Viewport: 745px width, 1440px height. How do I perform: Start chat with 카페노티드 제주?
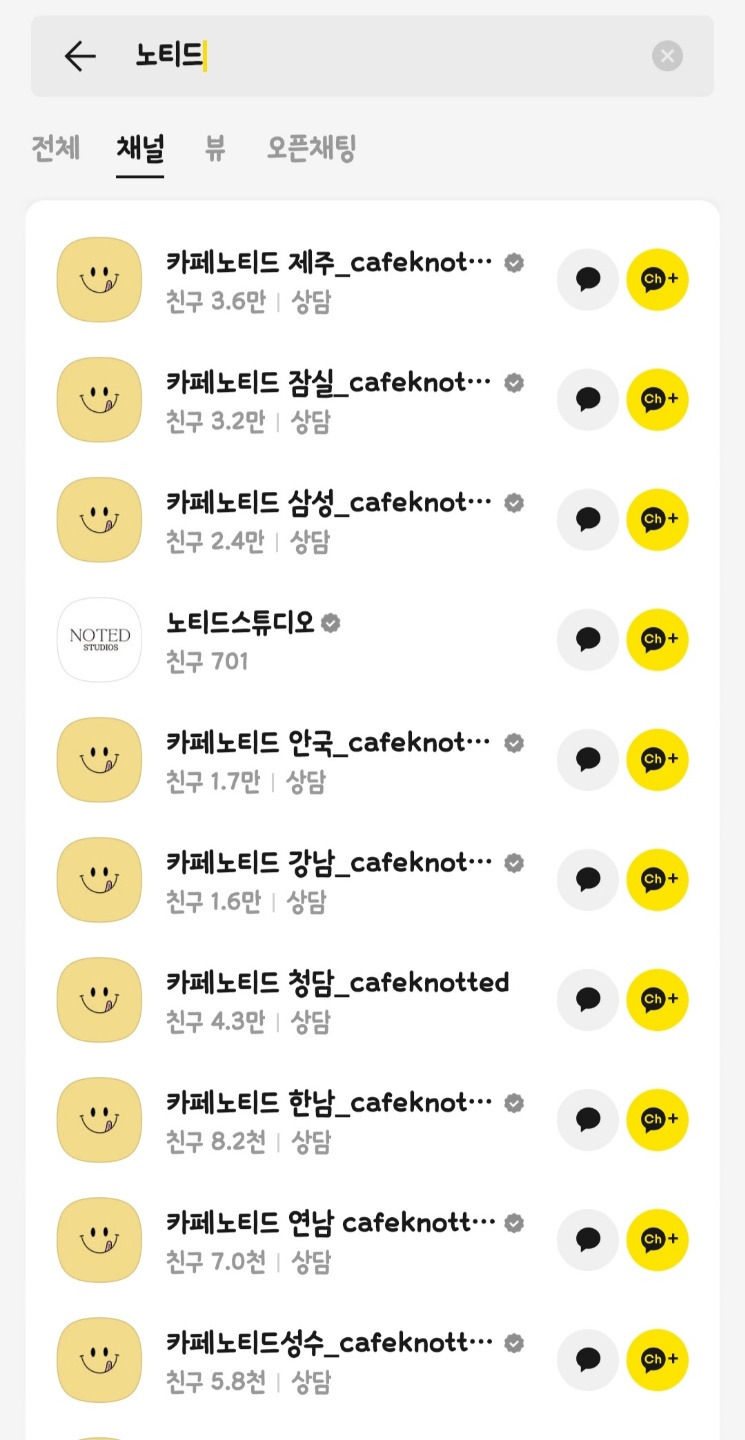tap(588, 280)
